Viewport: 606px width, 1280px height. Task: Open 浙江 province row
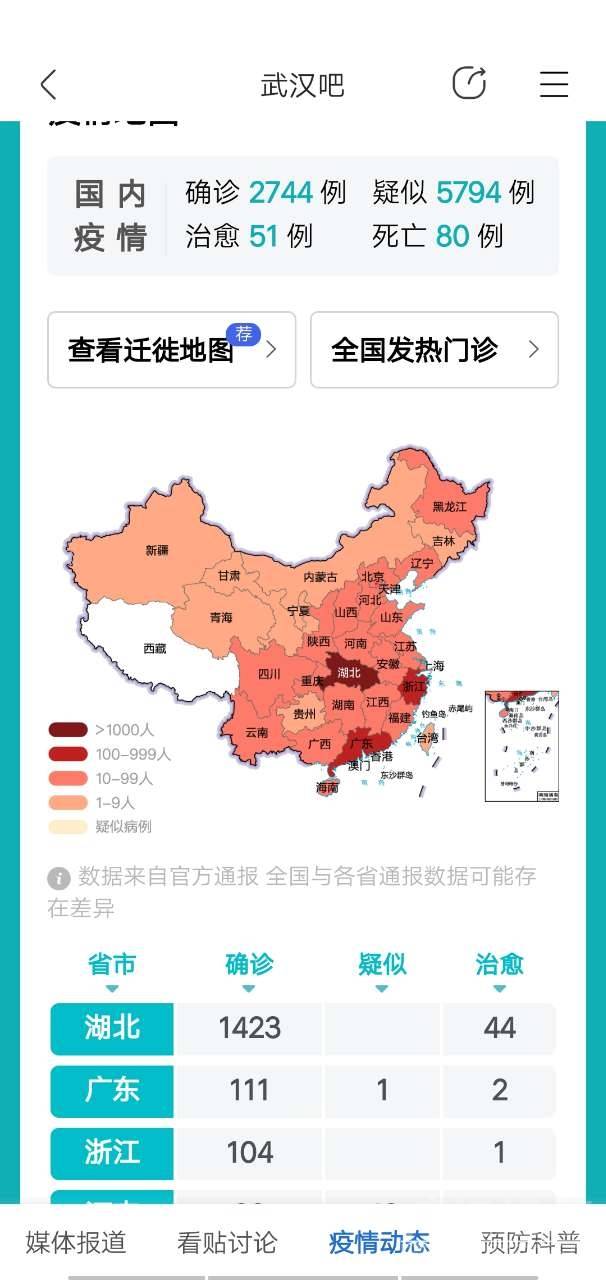click(x=112, y=1153)
